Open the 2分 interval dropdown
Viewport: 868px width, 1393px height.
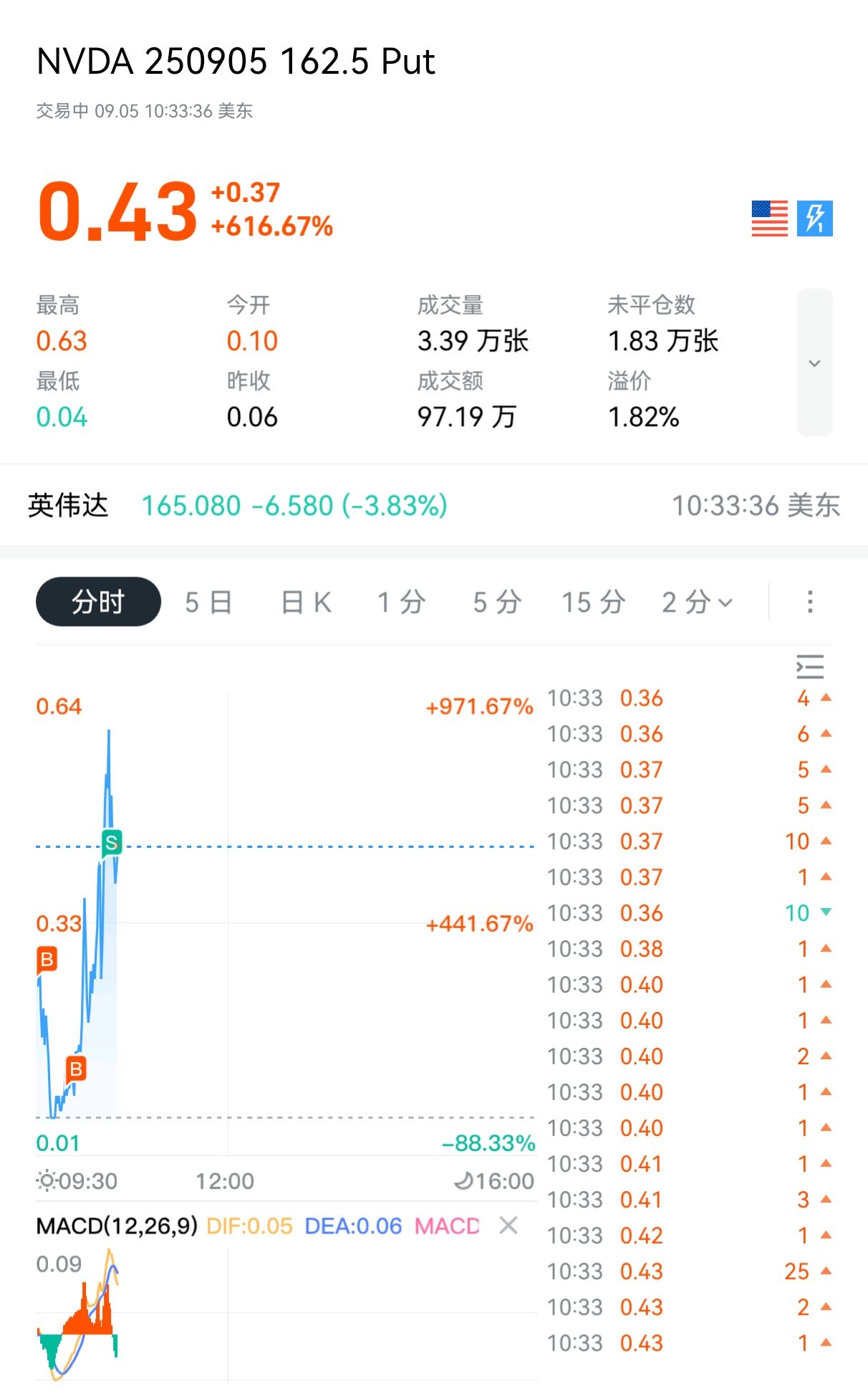pos(698,602)
